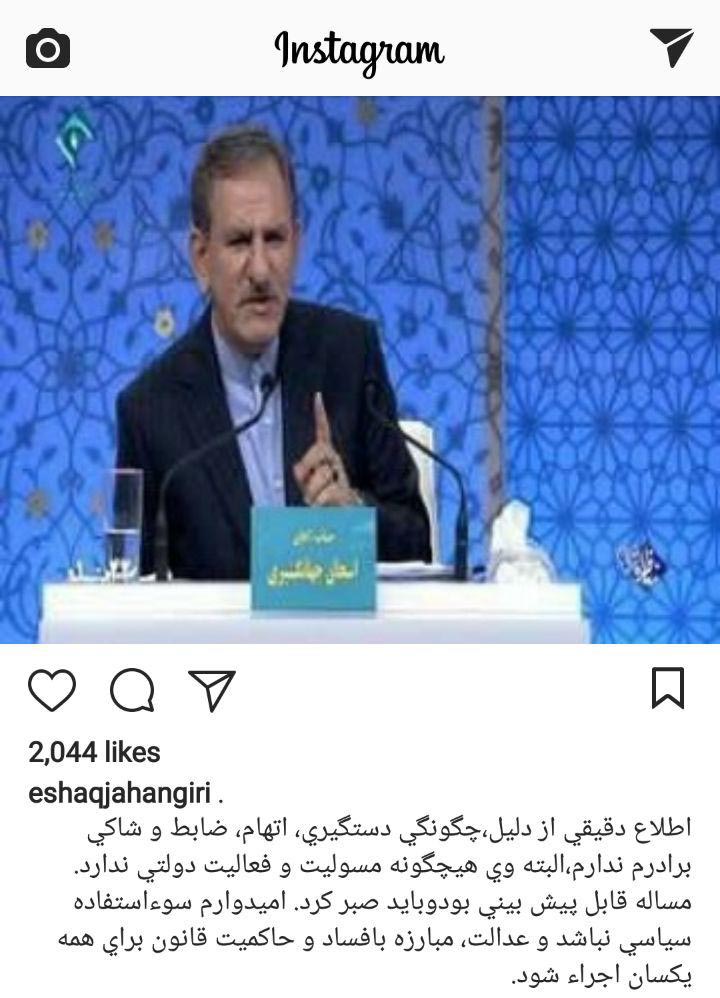View the 2,044 likes list
Image resolution: width=720 pixels, height=998 pixels.
(x=94, y=752)
